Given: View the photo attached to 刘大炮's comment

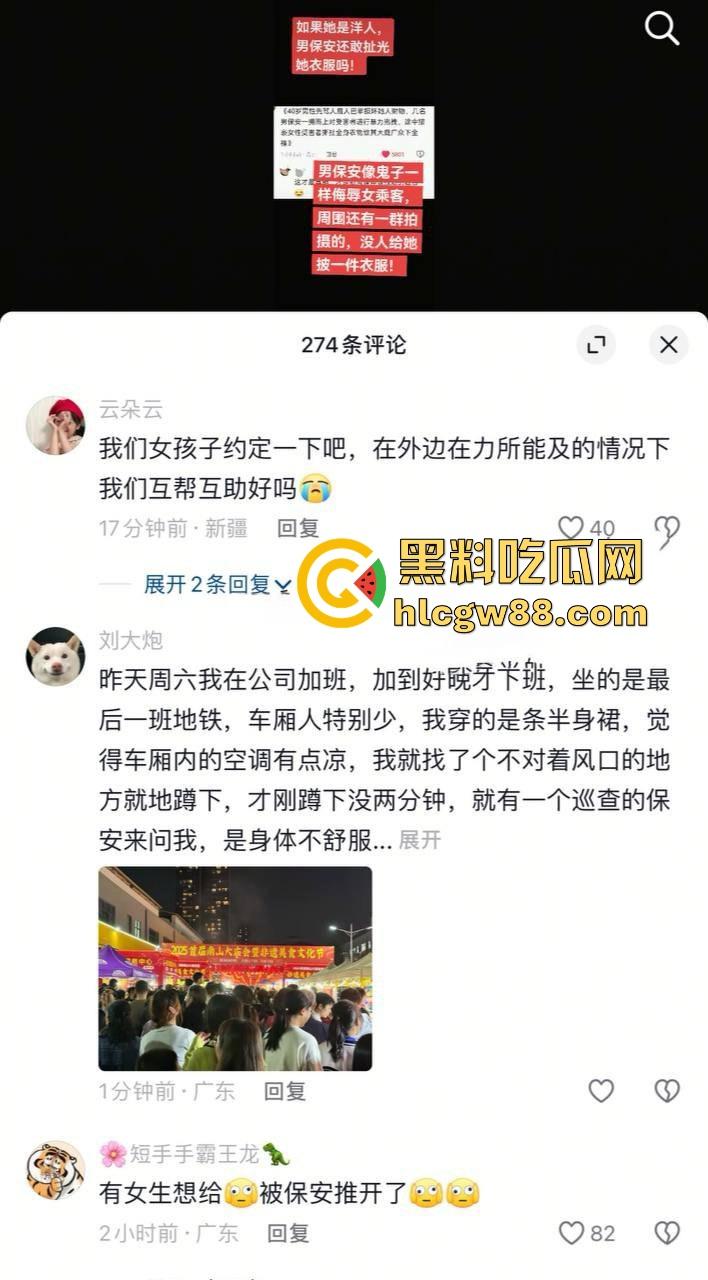Looking at the screenshot, I should click(x=235, y=968).
